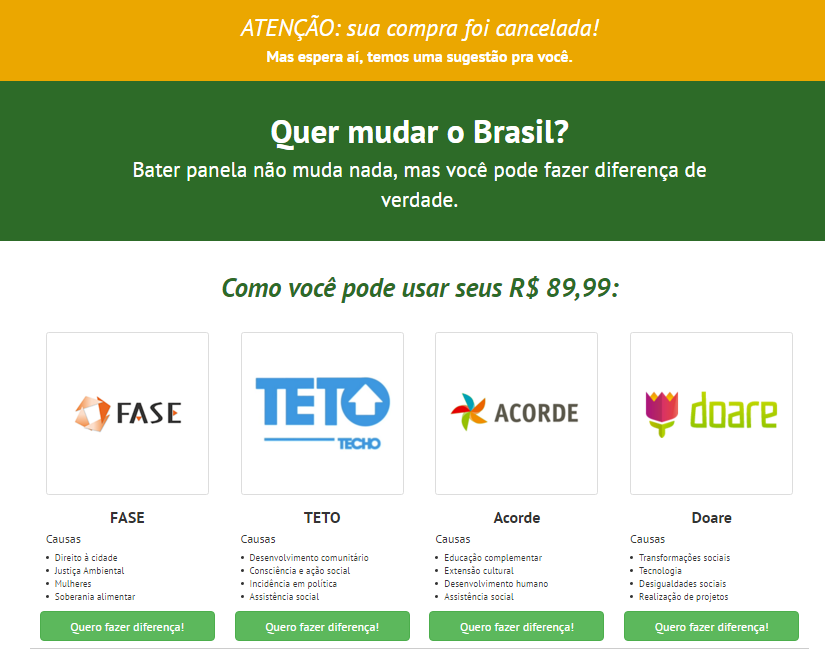The width and height of the screenshot is (825, 651).
Task: Open the Doare organization card
Action: click(711, 413)
